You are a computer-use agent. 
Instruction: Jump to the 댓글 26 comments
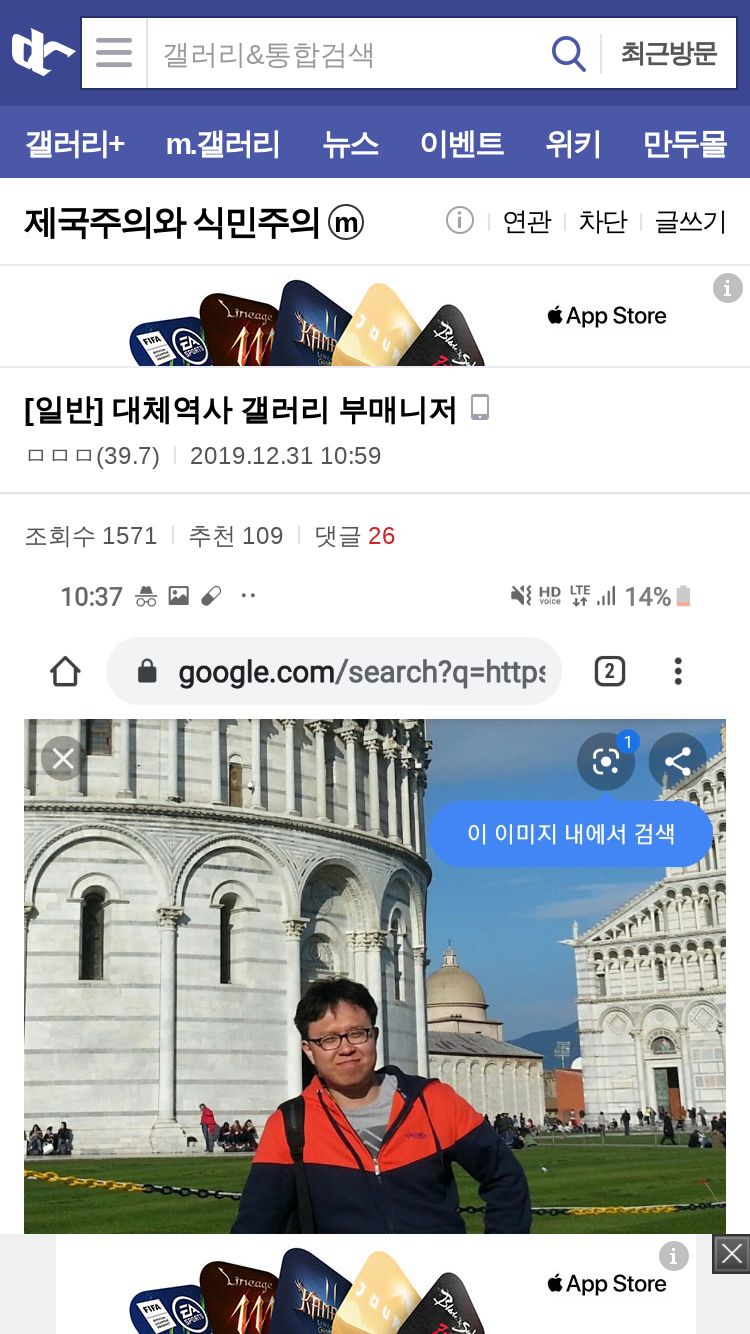pyautogui.click(x=355, y=536)
